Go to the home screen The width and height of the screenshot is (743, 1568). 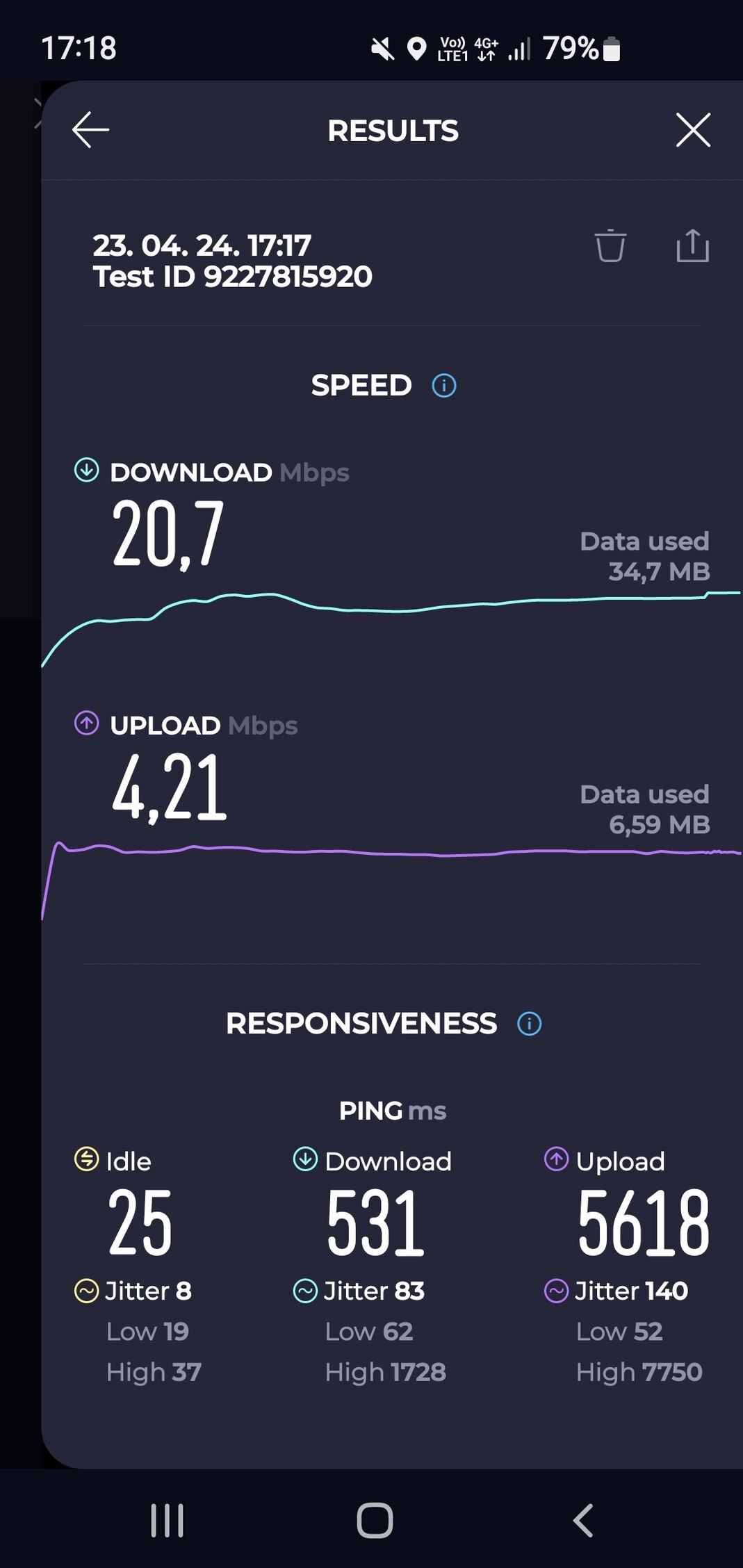point(375,1520)
